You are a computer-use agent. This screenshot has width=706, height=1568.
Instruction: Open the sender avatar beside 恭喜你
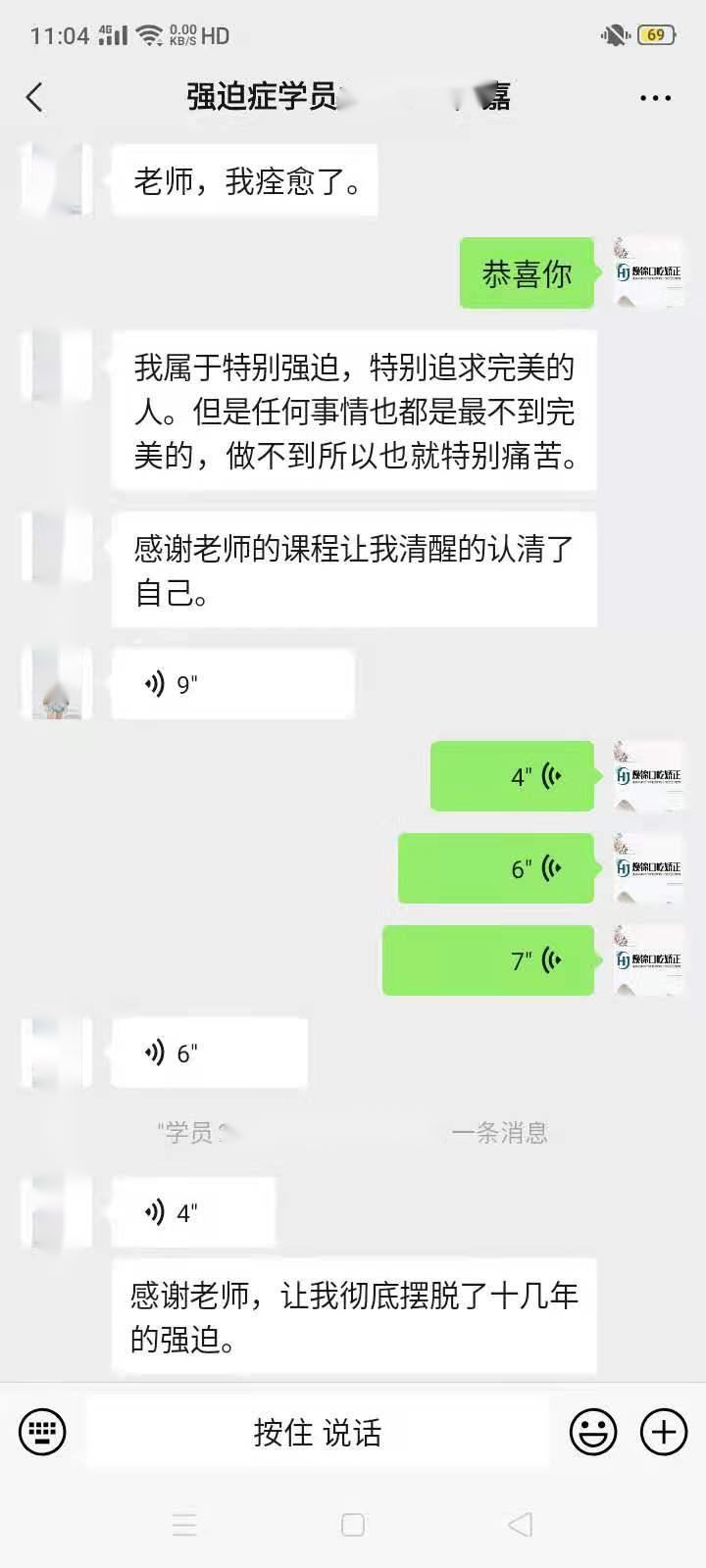[x=647, y=272]
